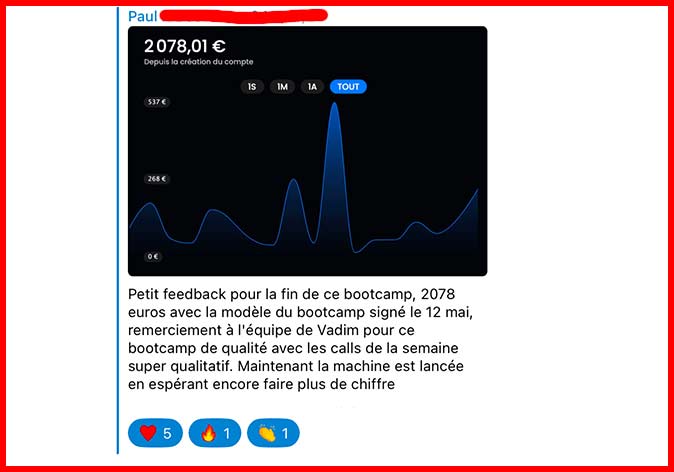Add a heart reaction to the message

155,433
